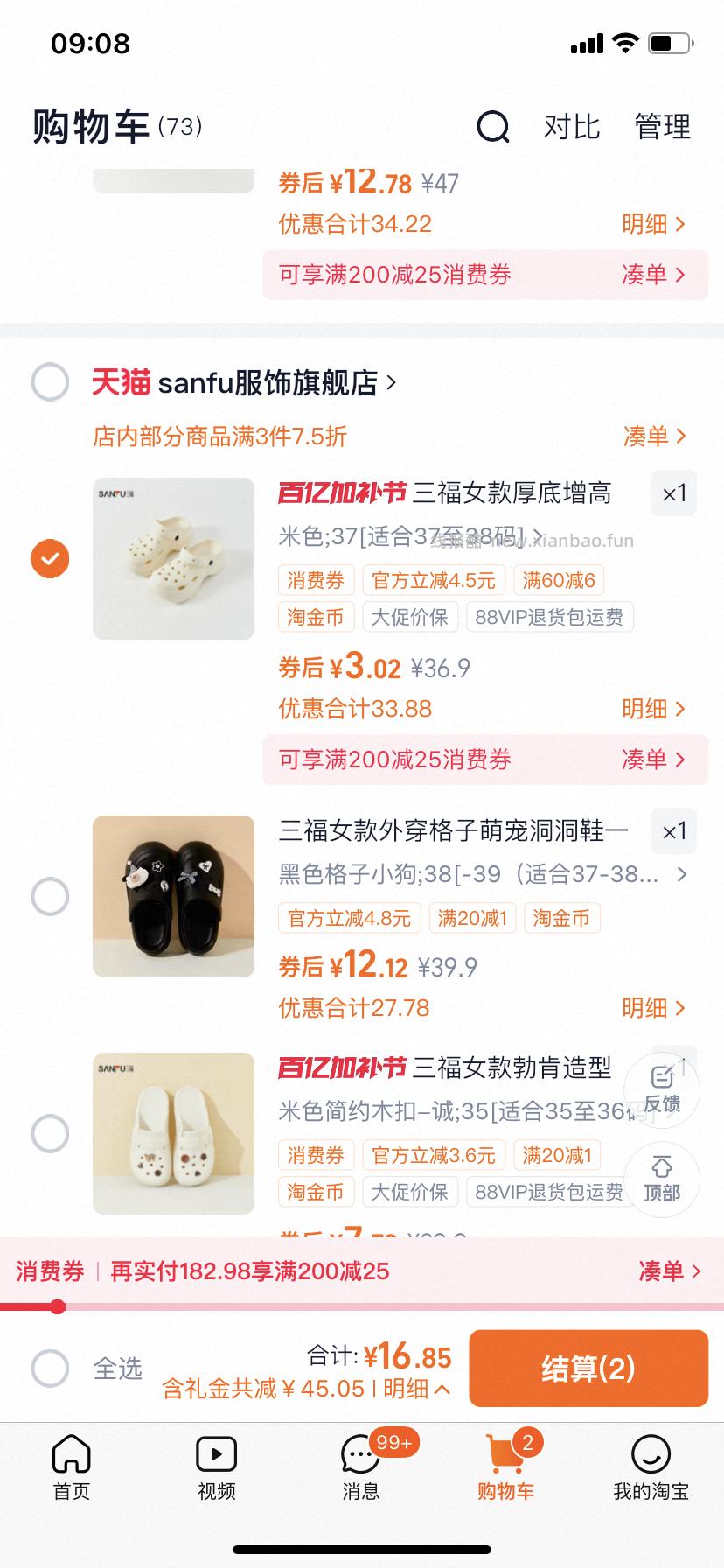The image size is (724, 1568).
Task: Deselect the checked beige clog shoes item
Action: click(x=50, y=558)
